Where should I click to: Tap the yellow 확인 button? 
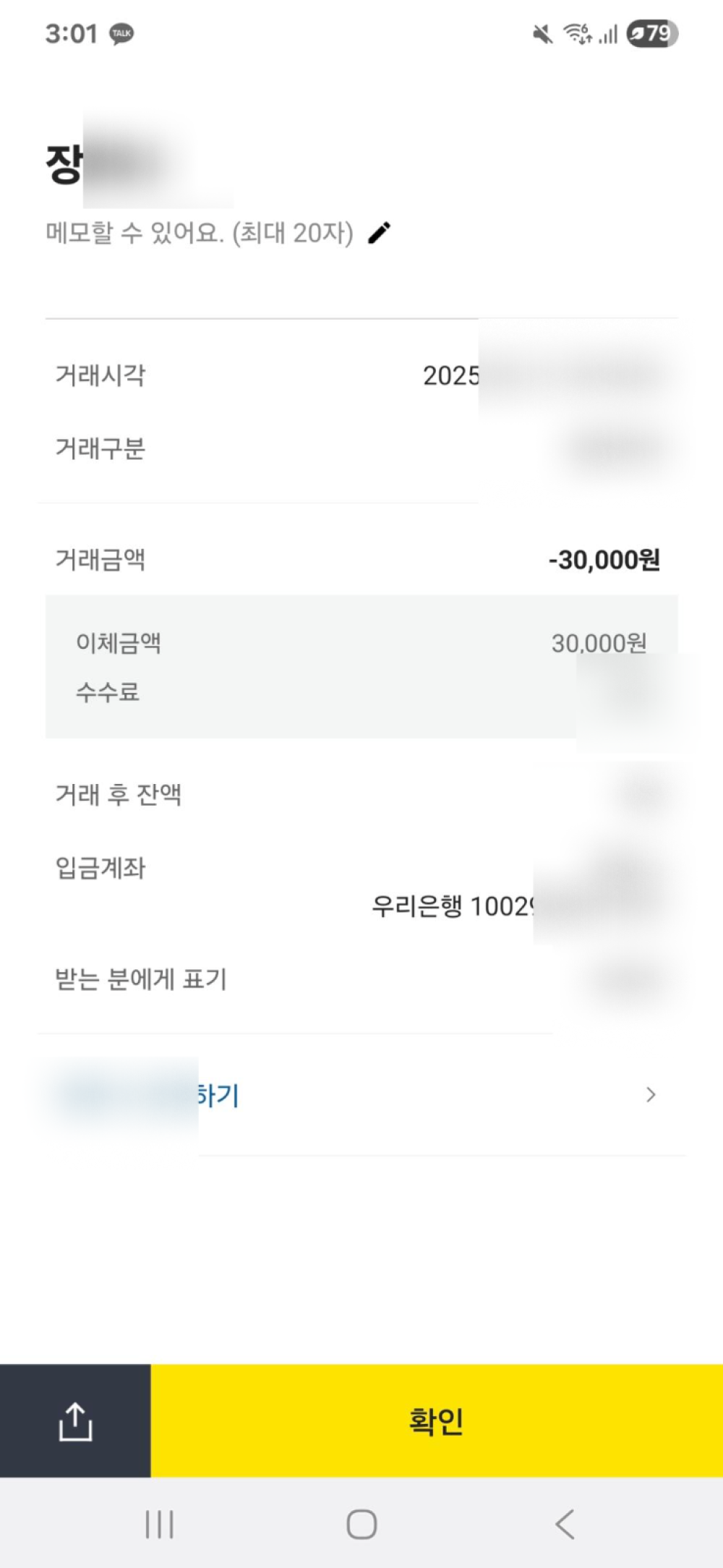[x=436, y=1421]
